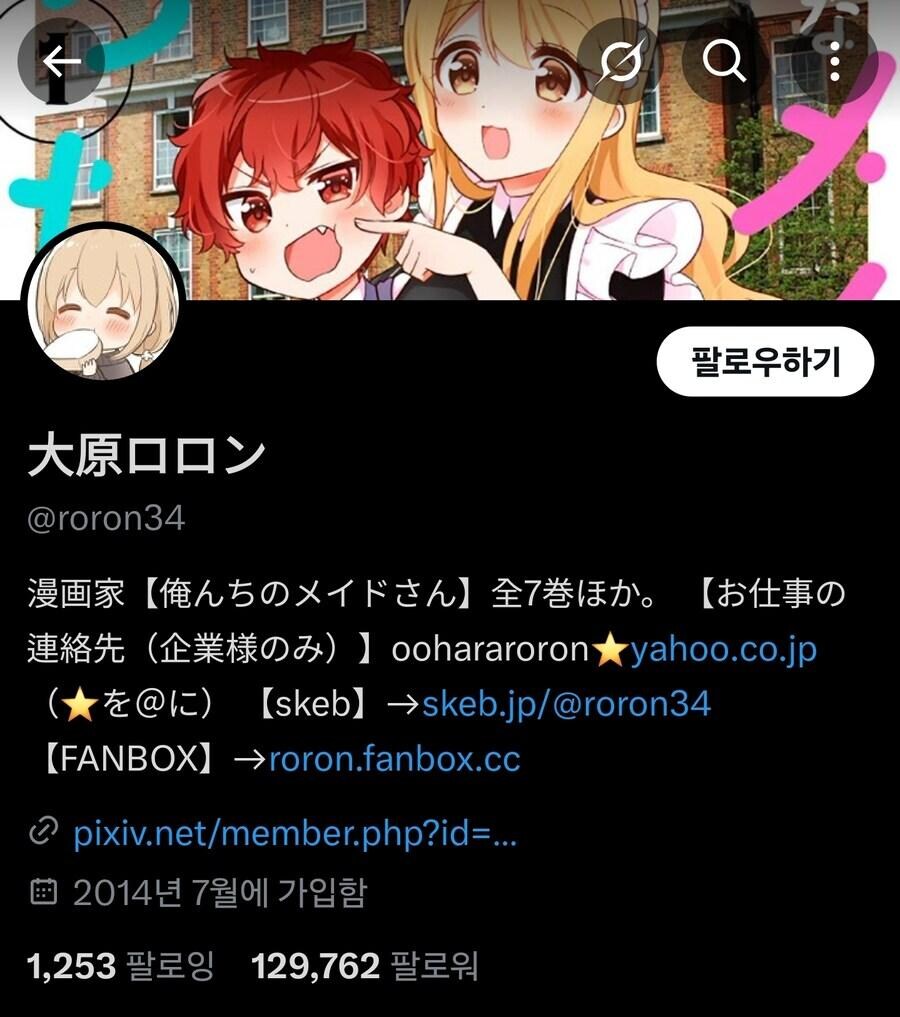The width and height of the screenshot is (900, 1017).
Task: Open the skeb.jp/@roron34 link
Action: point(566,704)
